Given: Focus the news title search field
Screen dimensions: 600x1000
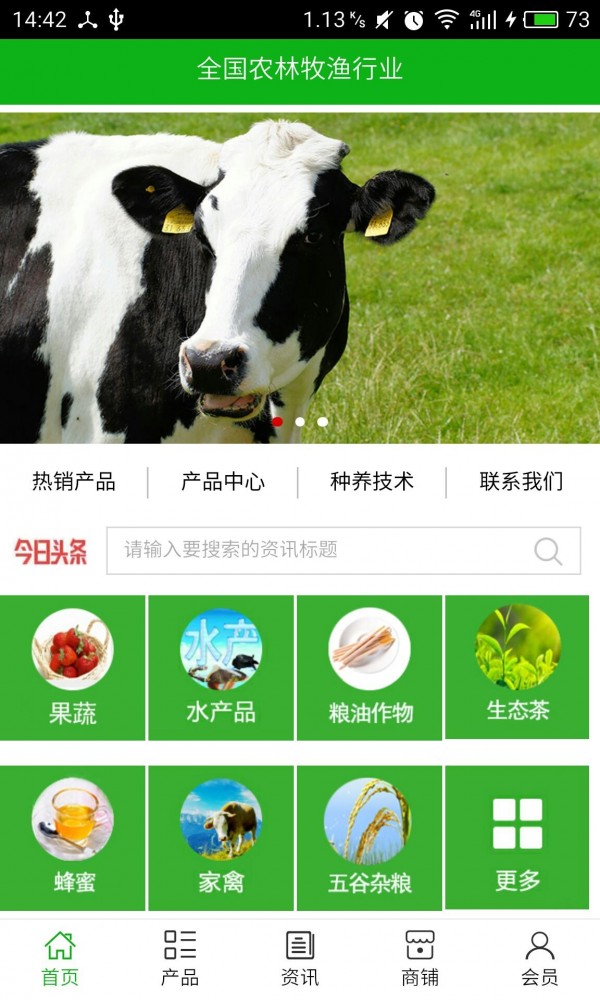Looking at the screenshot, I should [320, 550].
